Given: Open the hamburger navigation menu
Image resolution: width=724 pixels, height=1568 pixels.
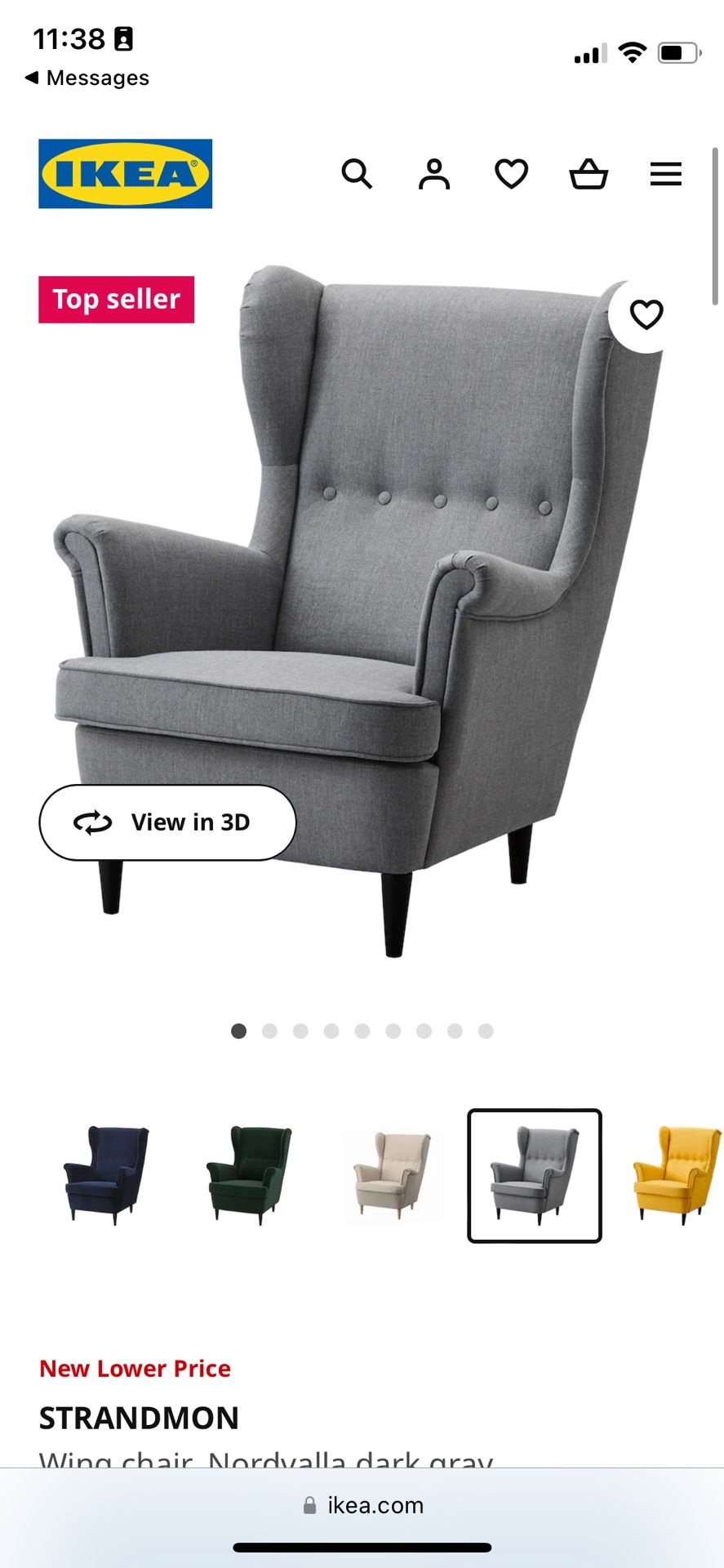Looking at the screenshot, I should point(665,174).
